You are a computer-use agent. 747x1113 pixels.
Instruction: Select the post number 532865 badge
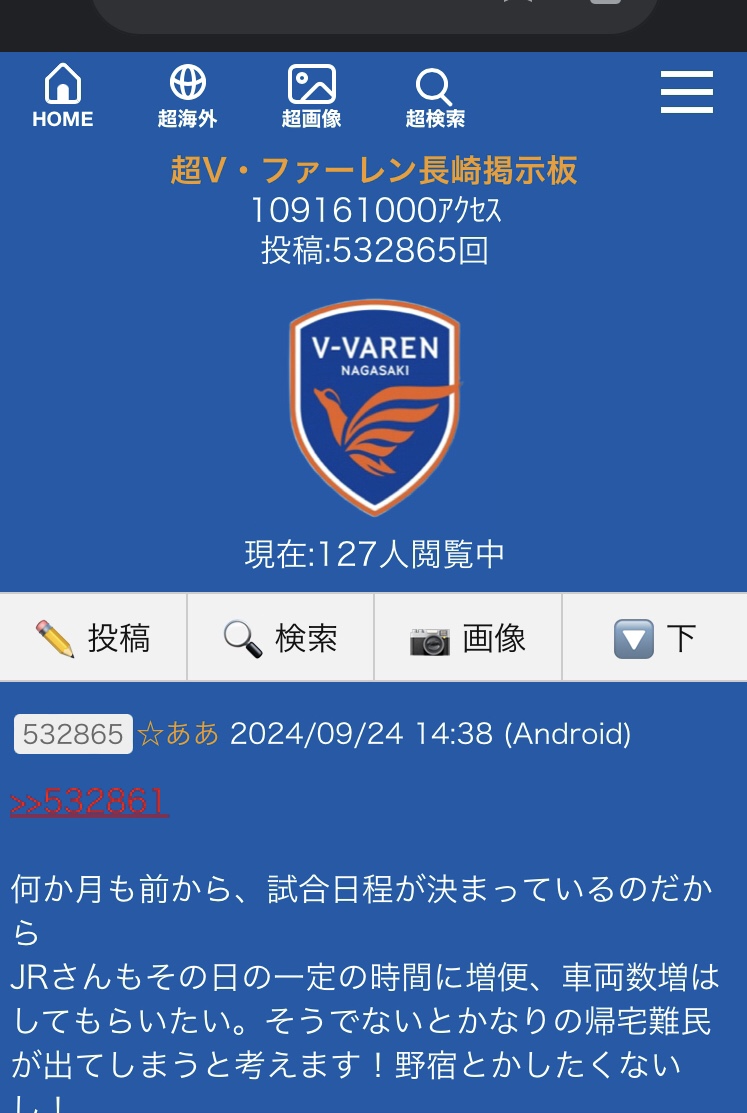coord(73,734)
